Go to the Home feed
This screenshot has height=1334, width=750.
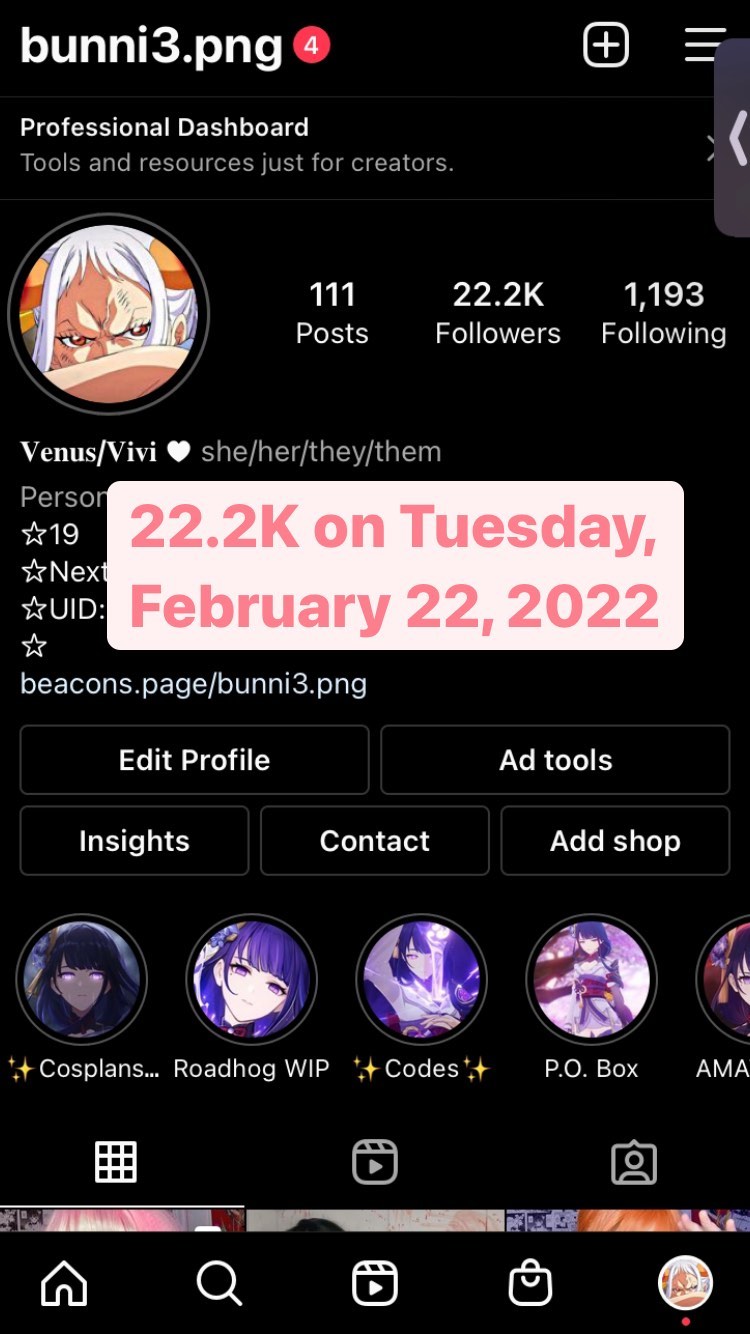[x=64, y=1282]
